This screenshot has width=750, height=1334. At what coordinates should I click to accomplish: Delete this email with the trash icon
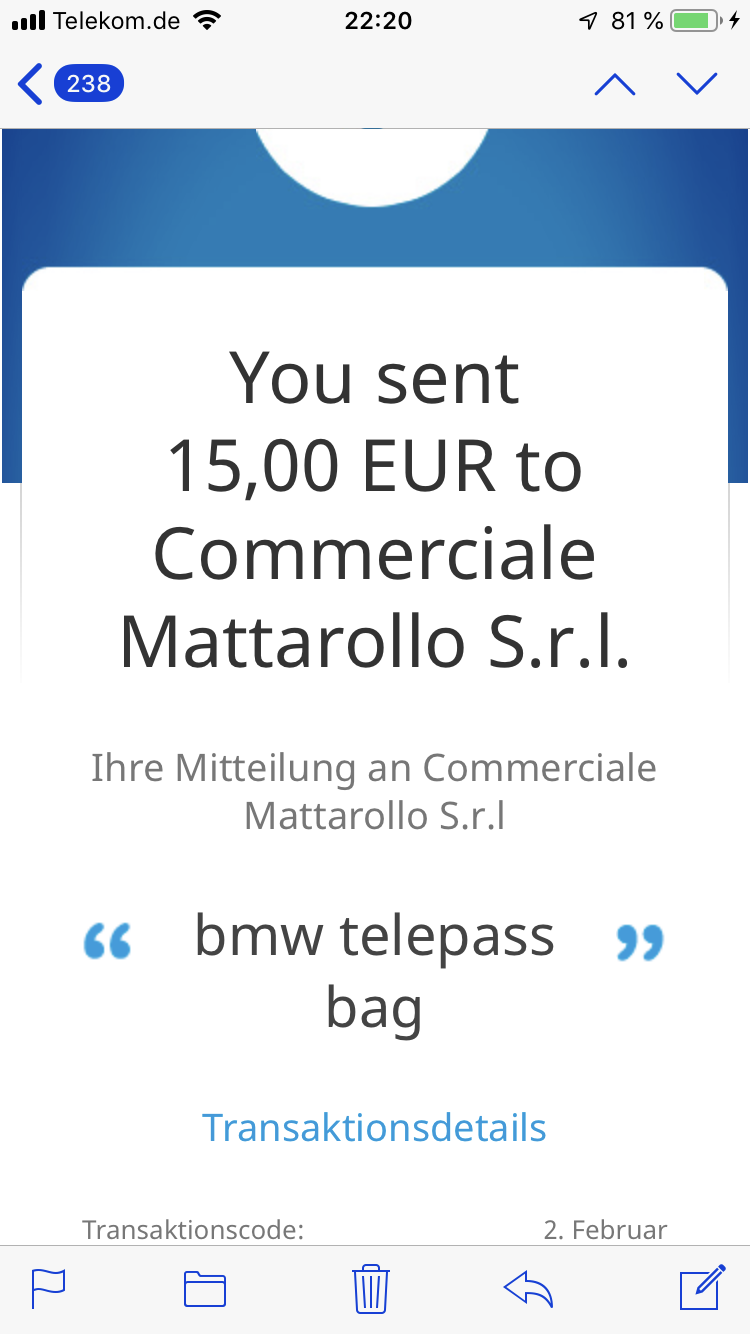pos(371,1288)
